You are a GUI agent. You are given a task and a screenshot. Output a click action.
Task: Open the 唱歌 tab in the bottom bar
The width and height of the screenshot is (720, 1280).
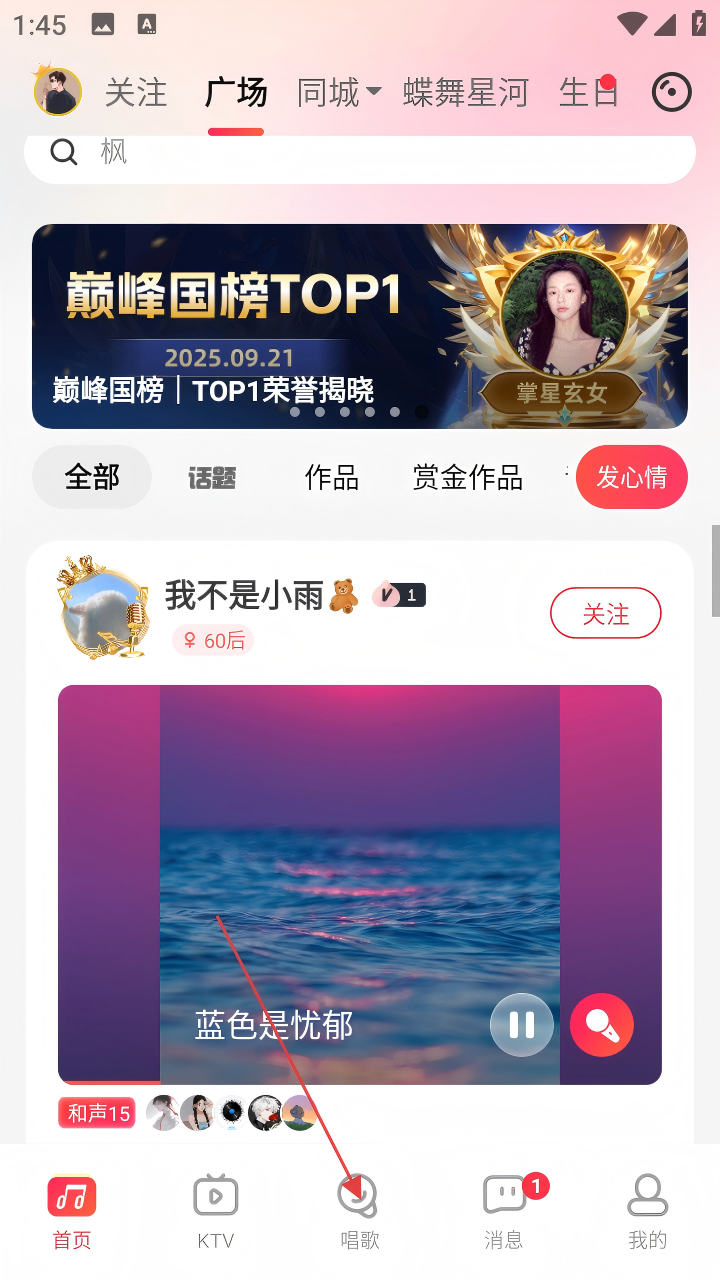tap(359, 1210)
